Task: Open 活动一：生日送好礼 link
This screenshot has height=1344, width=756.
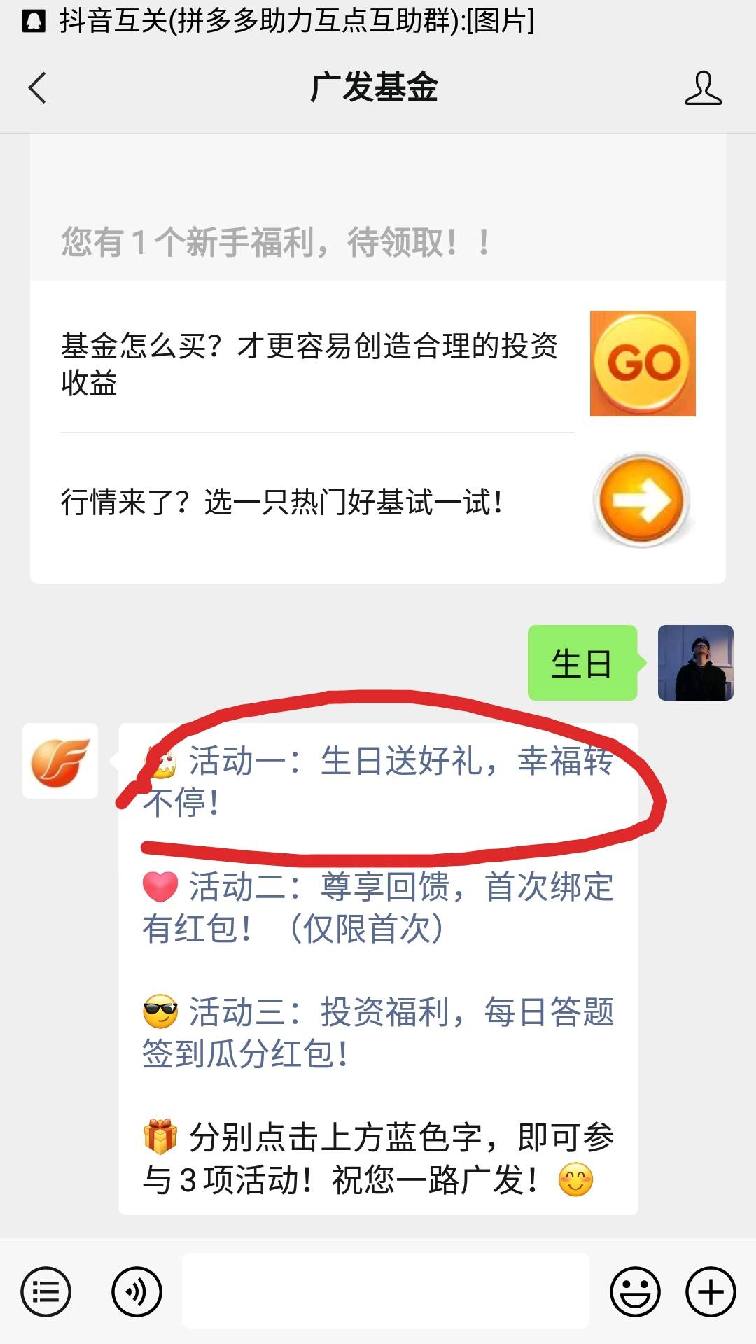Action: [380, 781]
